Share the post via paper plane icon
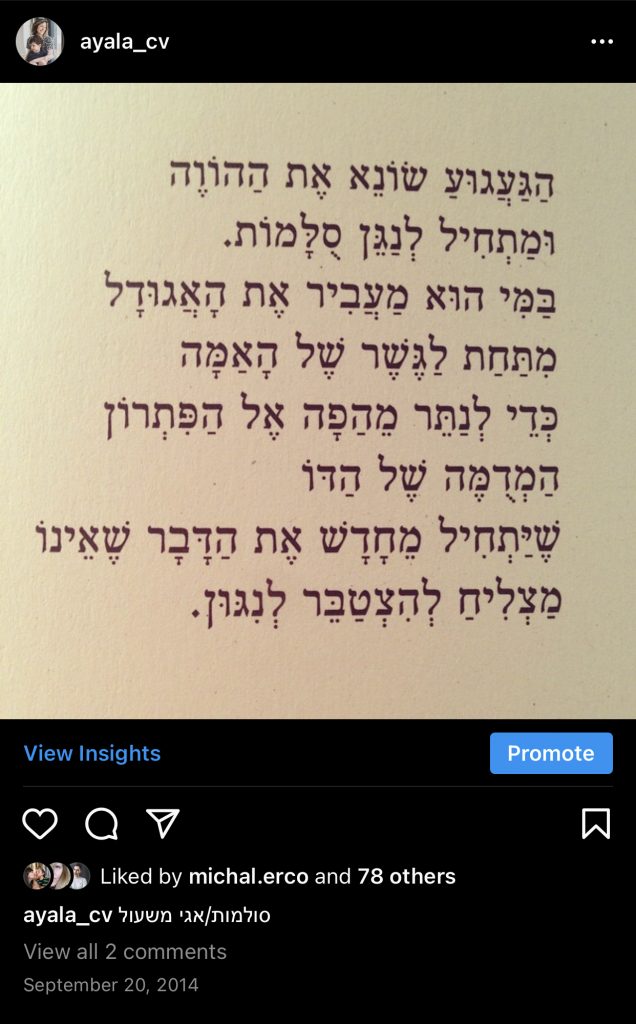 tap(162, 823)
